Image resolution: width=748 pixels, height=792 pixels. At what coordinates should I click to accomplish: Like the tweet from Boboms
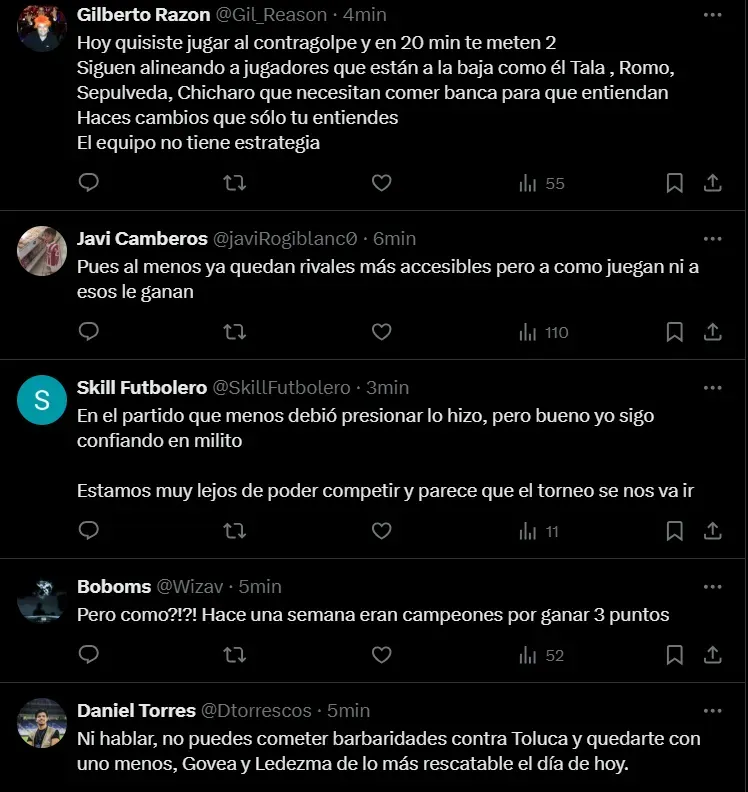click(381, 655)
